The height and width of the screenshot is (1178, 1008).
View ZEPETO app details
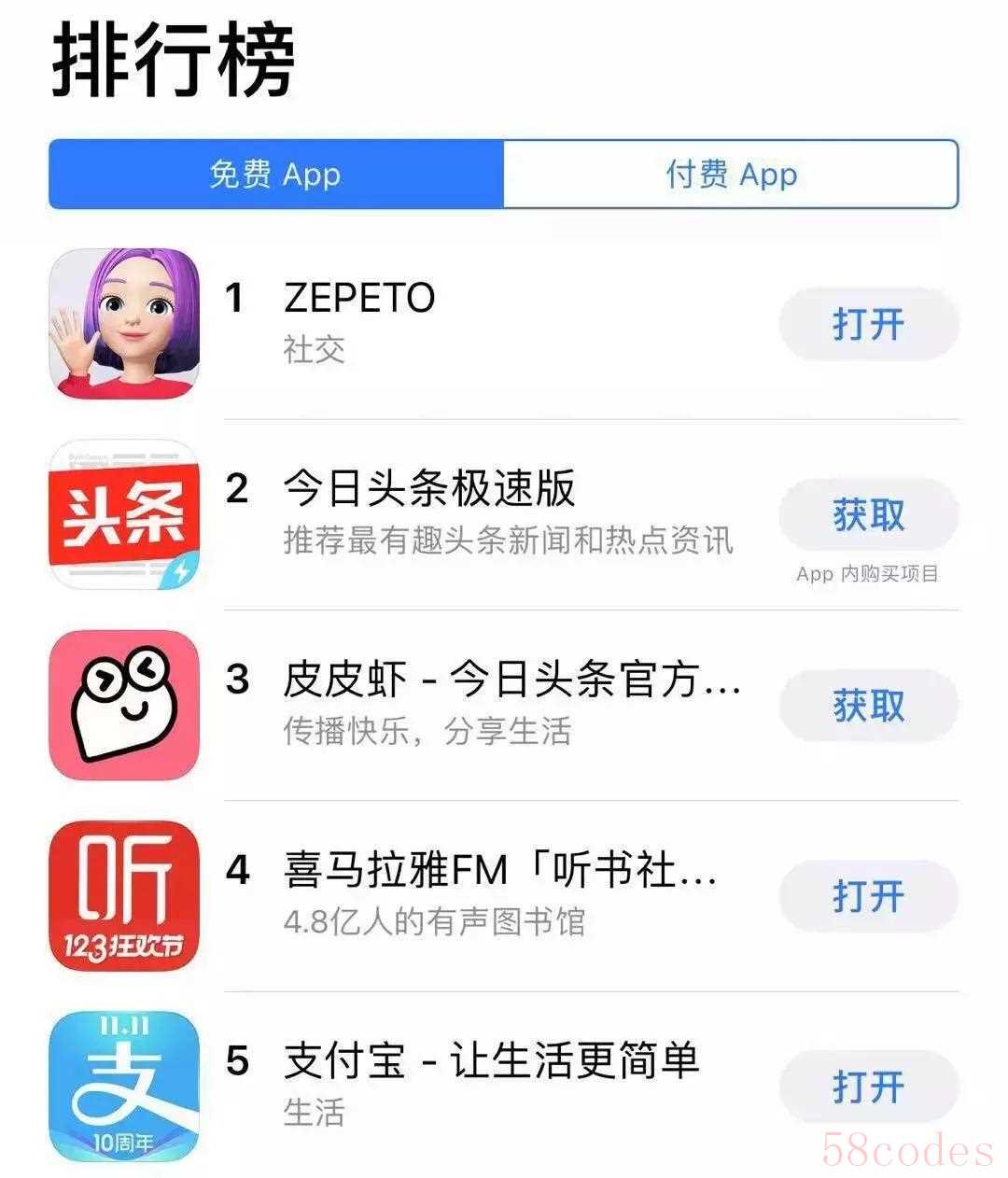(x=358, y=300)
